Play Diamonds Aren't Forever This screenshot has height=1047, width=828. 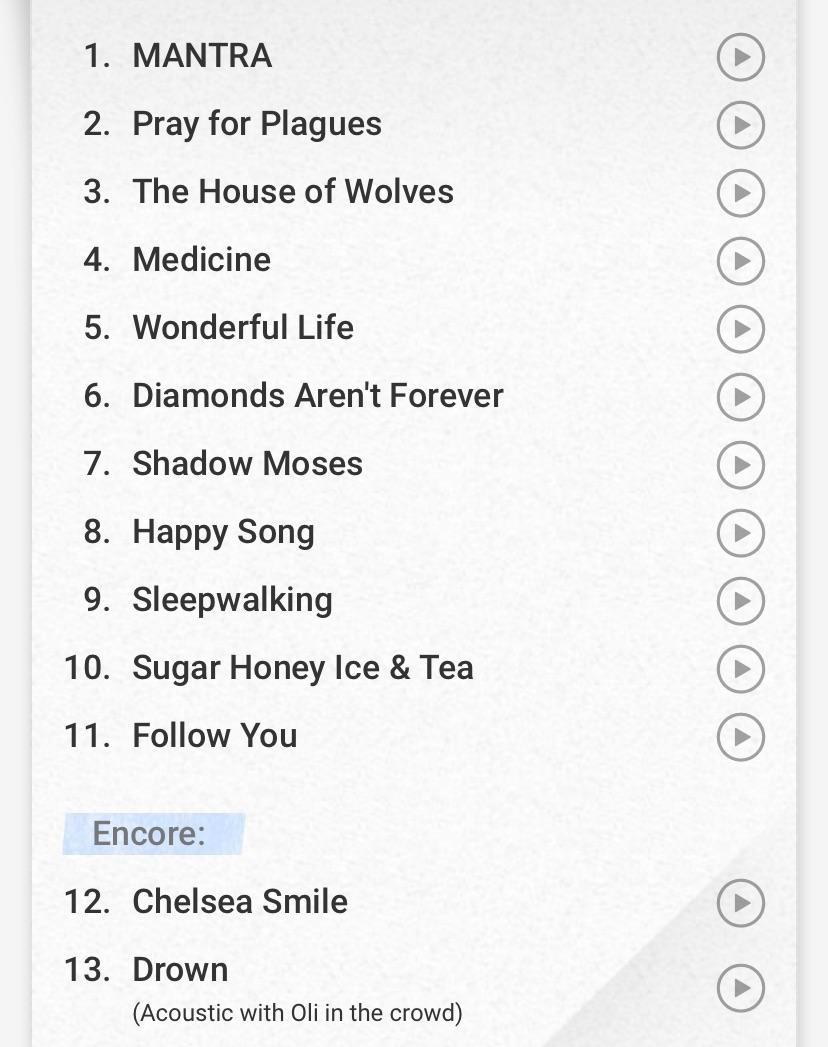pos(740,397)
